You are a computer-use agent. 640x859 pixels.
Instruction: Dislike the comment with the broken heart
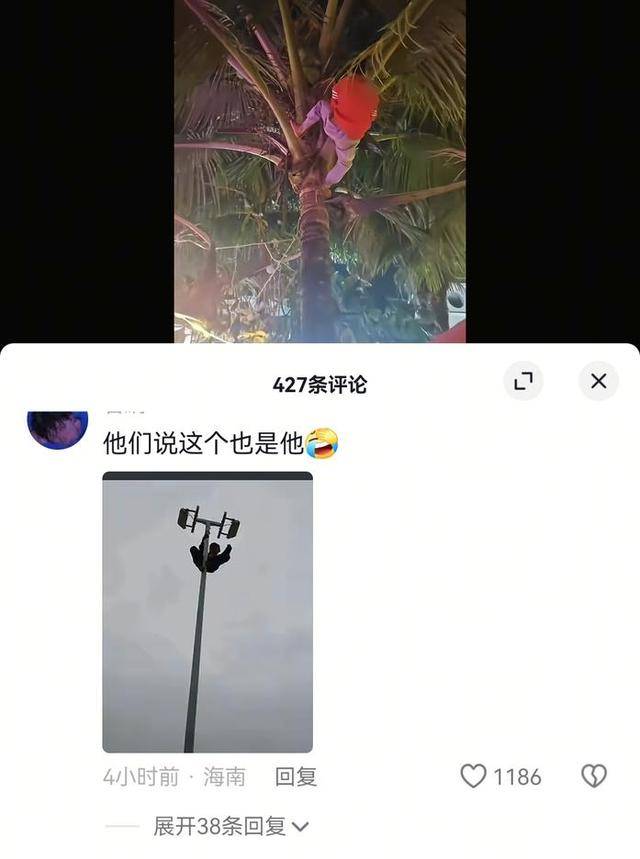pyautogui.click(x=594, y=777)
